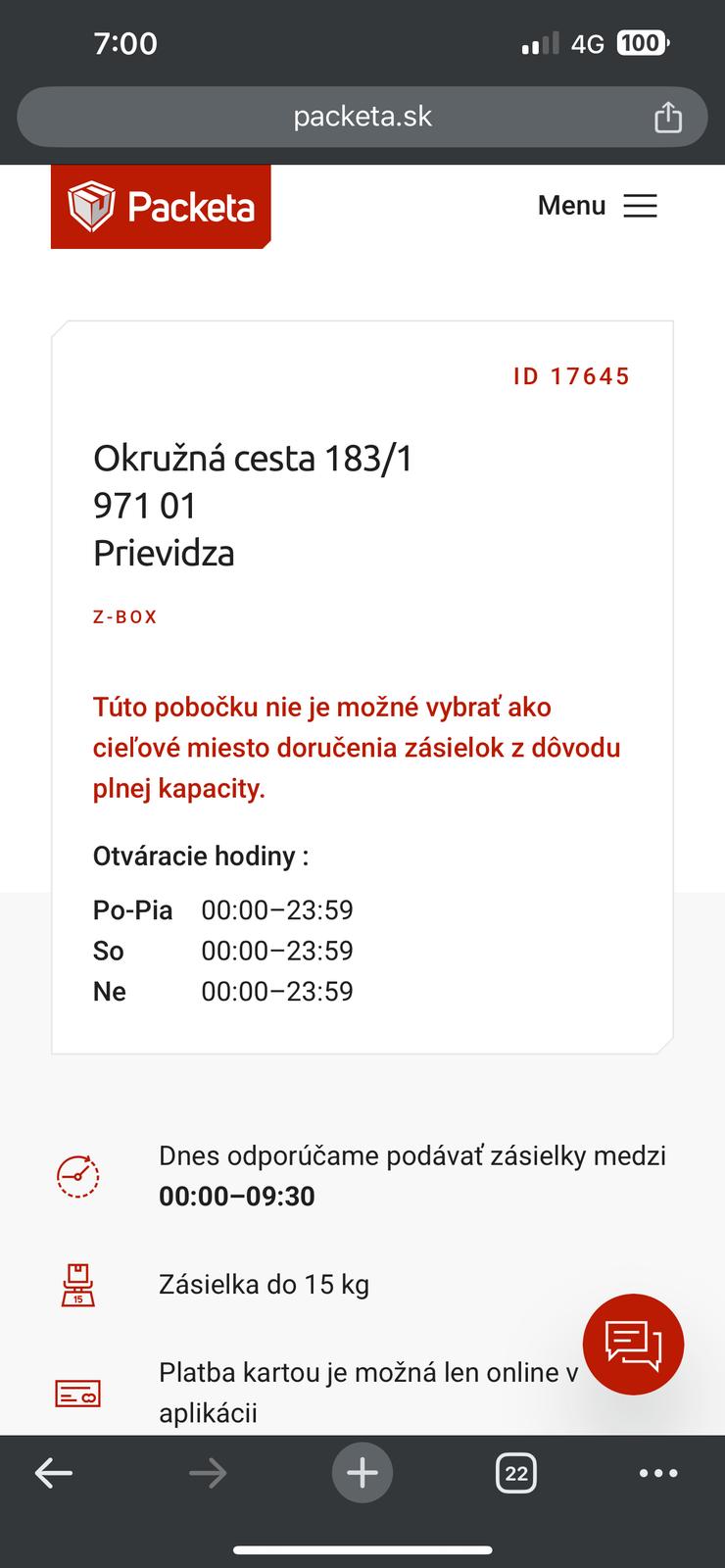Share this page from the address bar
This screenshot has height=1568, width=725.
667,117
